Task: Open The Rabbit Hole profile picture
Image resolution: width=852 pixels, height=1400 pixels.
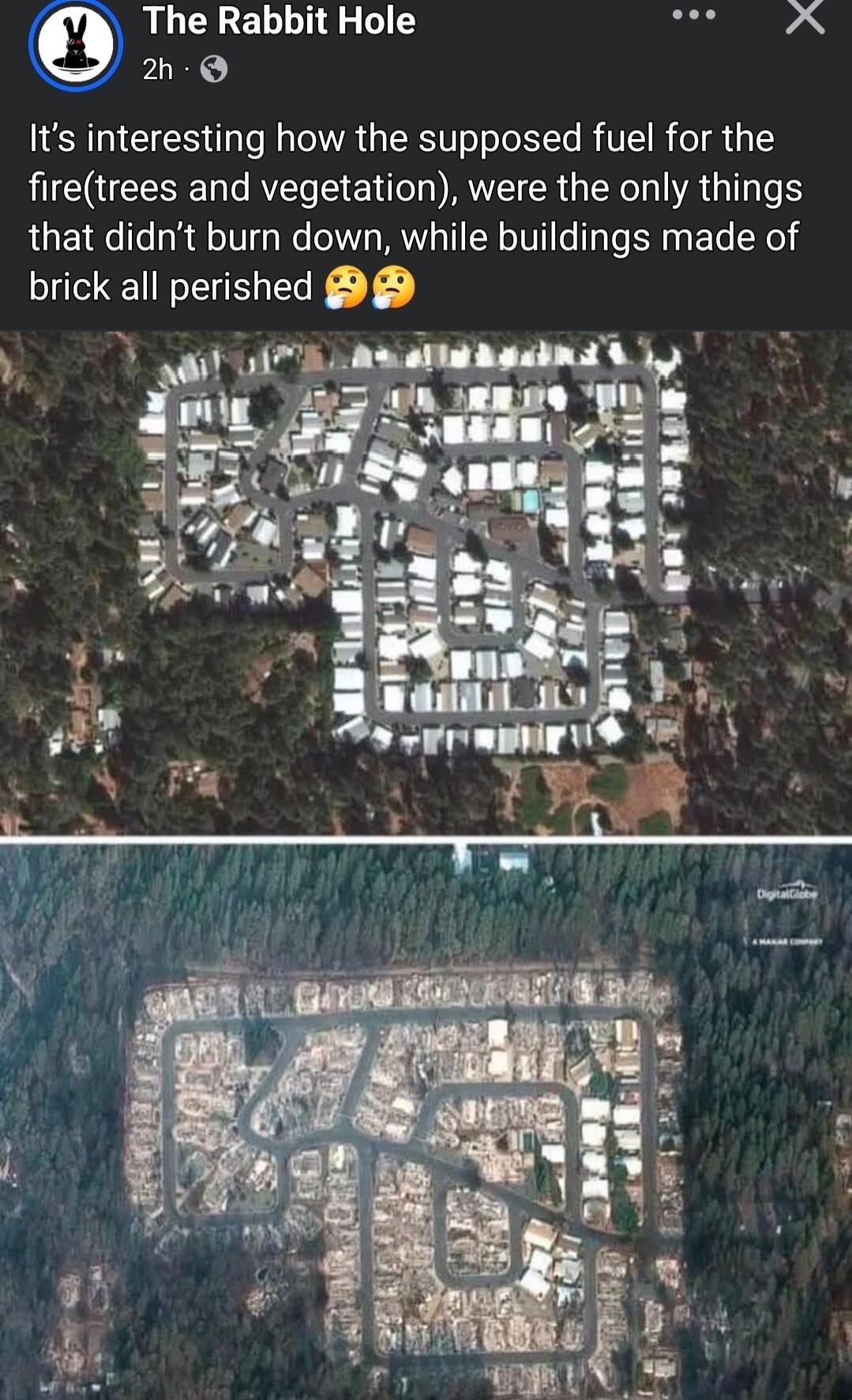Action: coord(76,44)
